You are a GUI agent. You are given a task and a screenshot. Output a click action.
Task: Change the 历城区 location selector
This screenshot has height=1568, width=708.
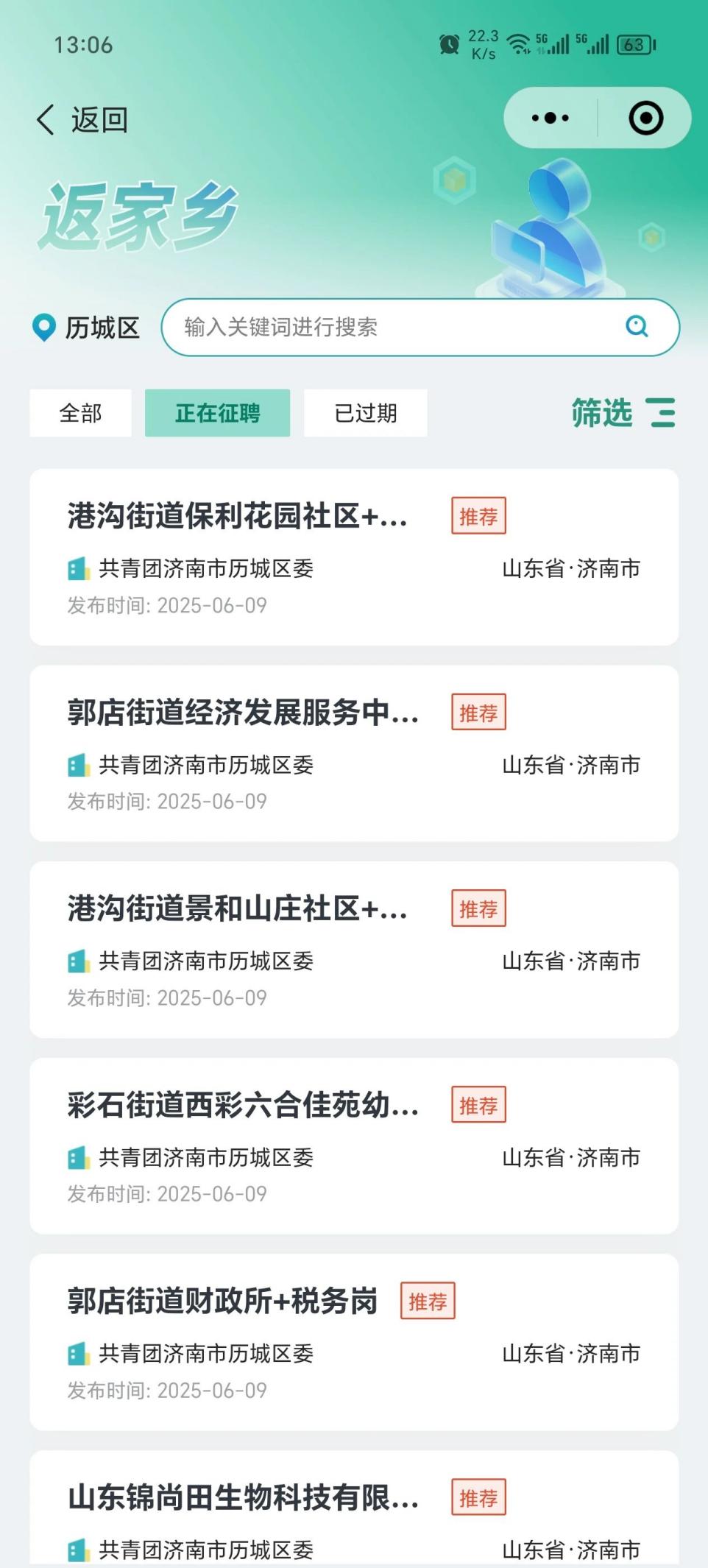coord(86,328)
